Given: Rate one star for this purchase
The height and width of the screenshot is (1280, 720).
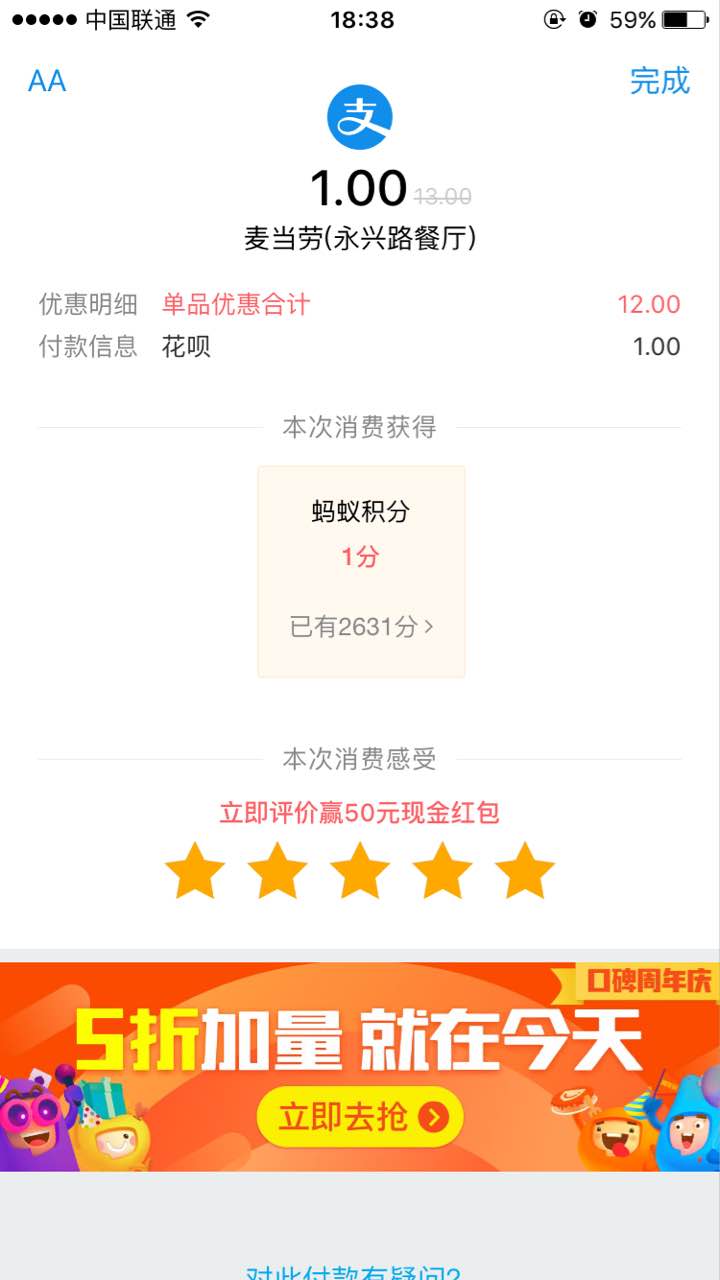Looking at the screenshot, I should (195, 871).
